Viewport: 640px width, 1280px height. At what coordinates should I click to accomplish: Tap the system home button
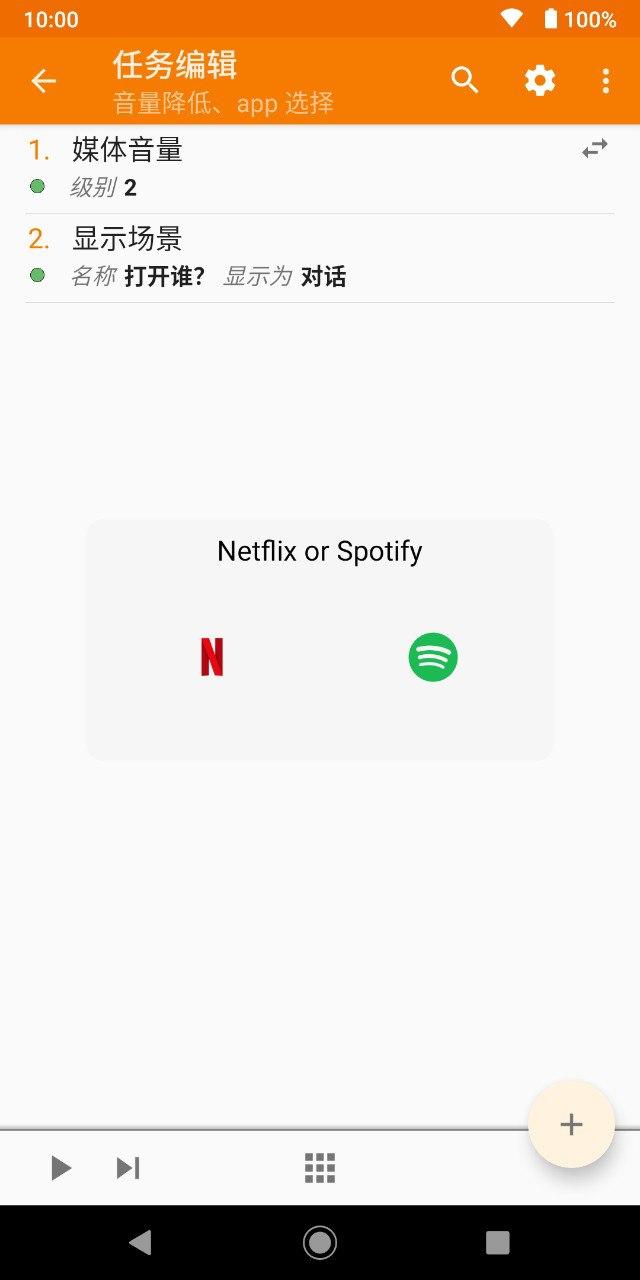(320, 1242)
